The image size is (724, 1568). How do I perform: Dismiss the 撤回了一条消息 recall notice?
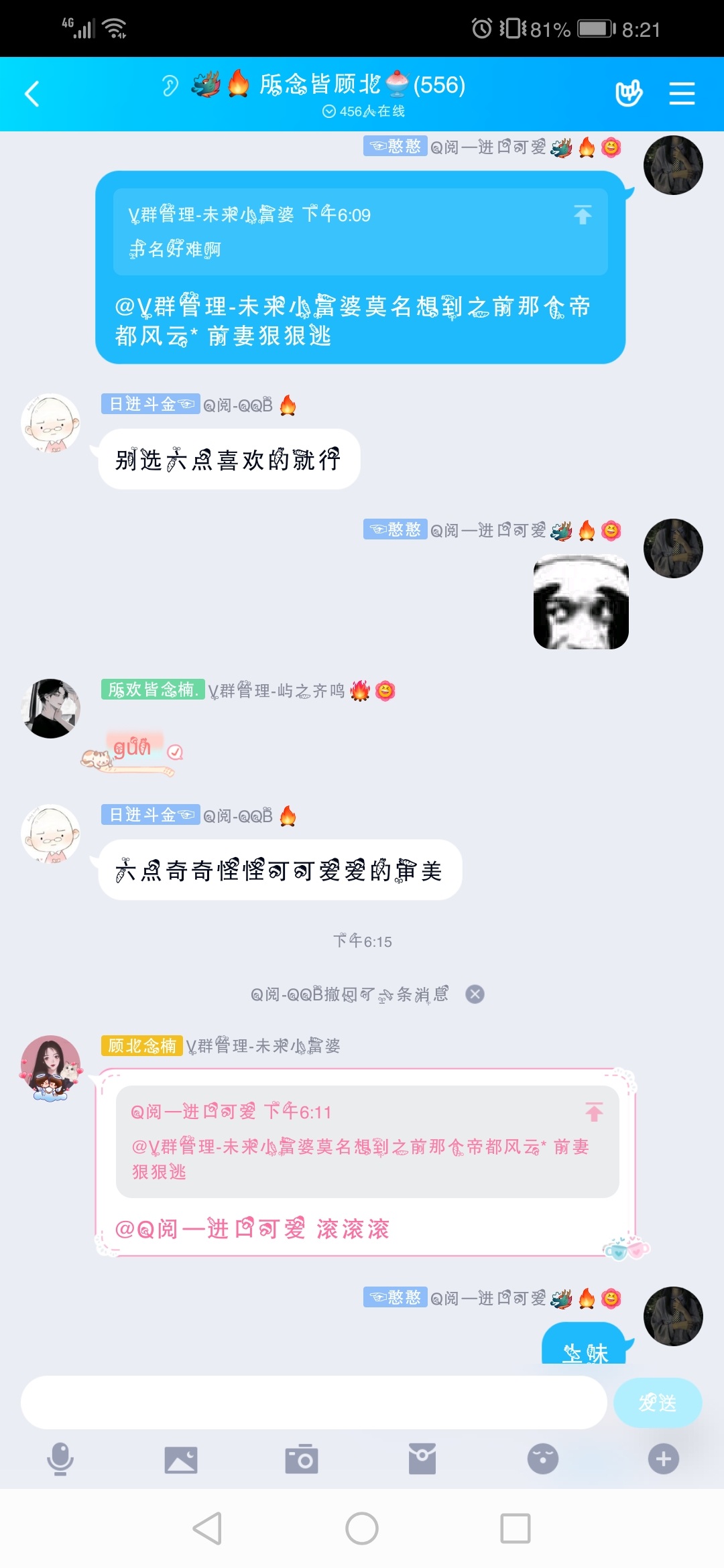point(475,994)
